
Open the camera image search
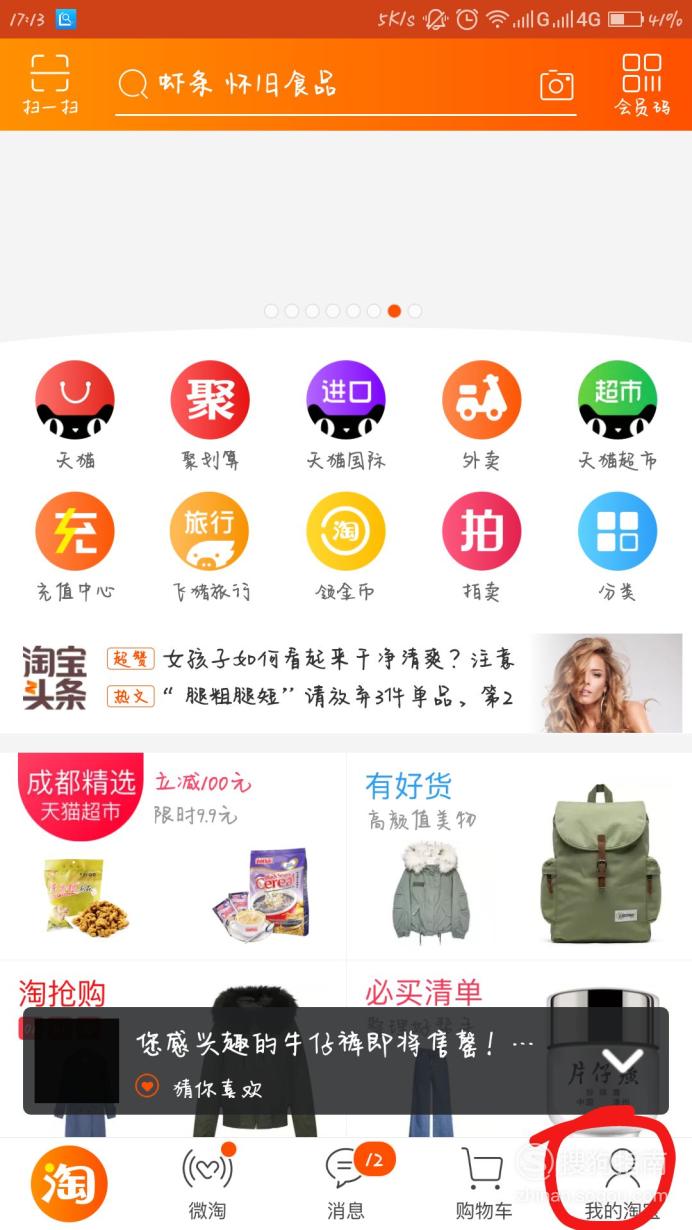point(557,85)
